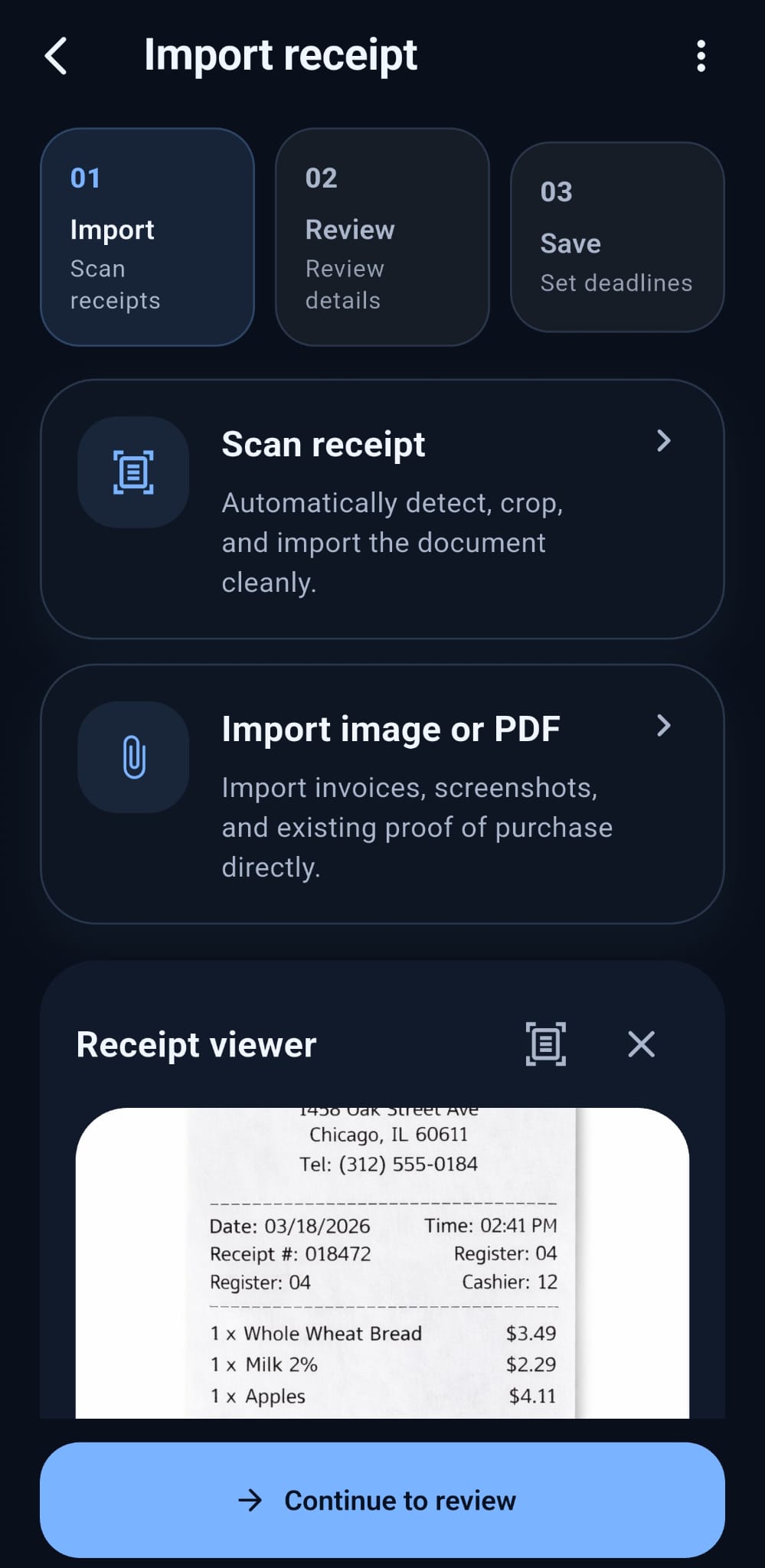Close the Receipt viewer panel
This screenshot has width=765, height=1568.
[641, 1044]
